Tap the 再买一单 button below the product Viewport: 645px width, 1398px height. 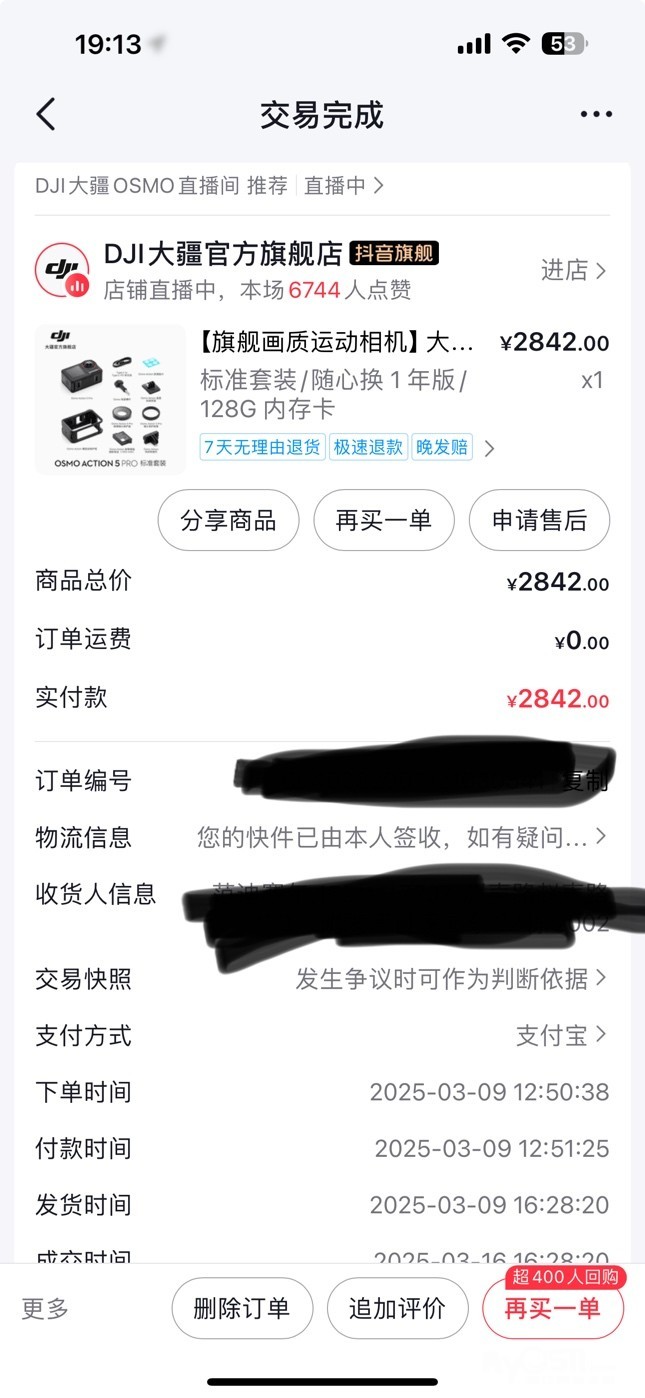coord(384,520)
